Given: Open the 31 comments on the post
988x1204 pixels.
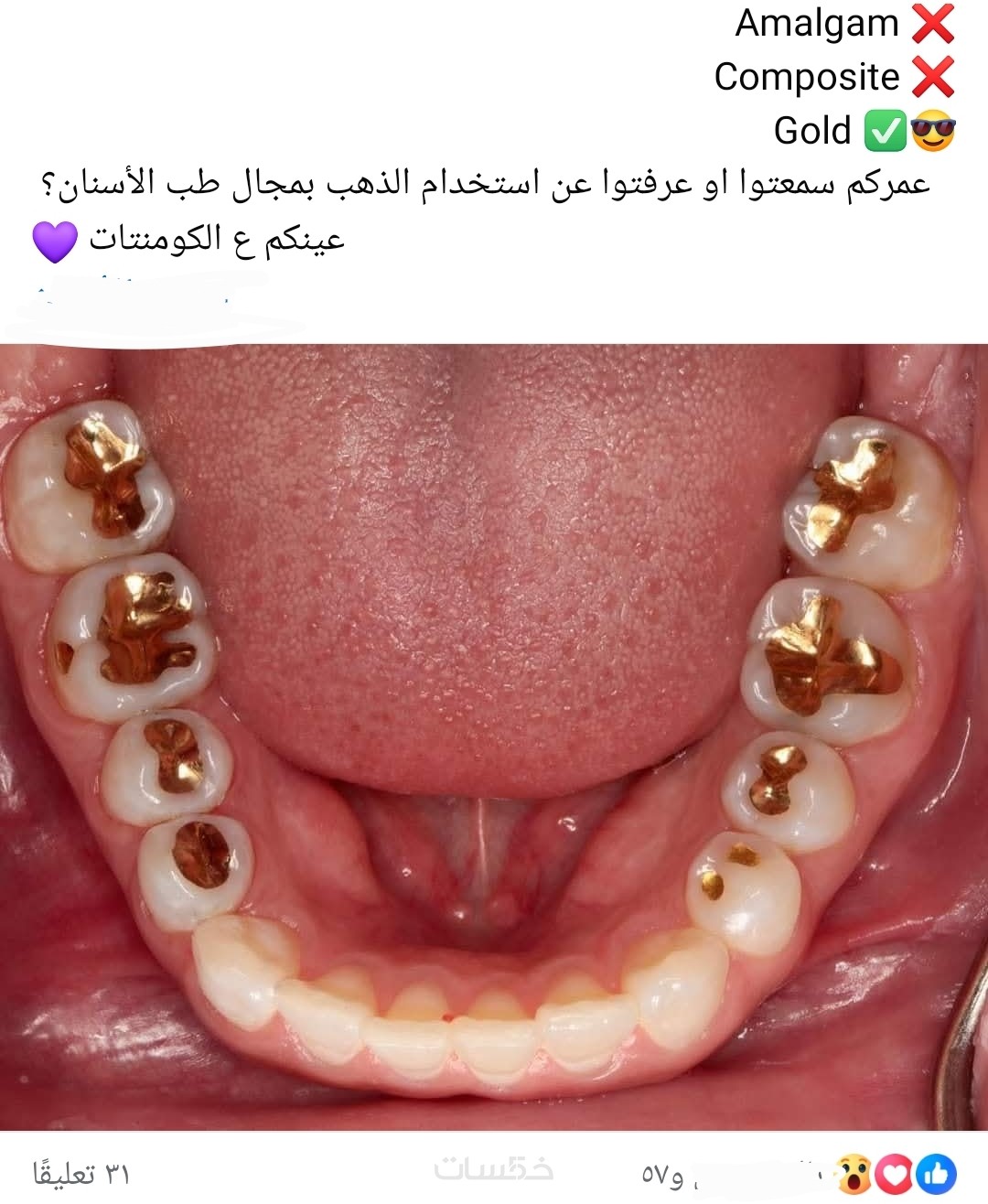Looking at the screenshot, I should [x=81, y=1173].
